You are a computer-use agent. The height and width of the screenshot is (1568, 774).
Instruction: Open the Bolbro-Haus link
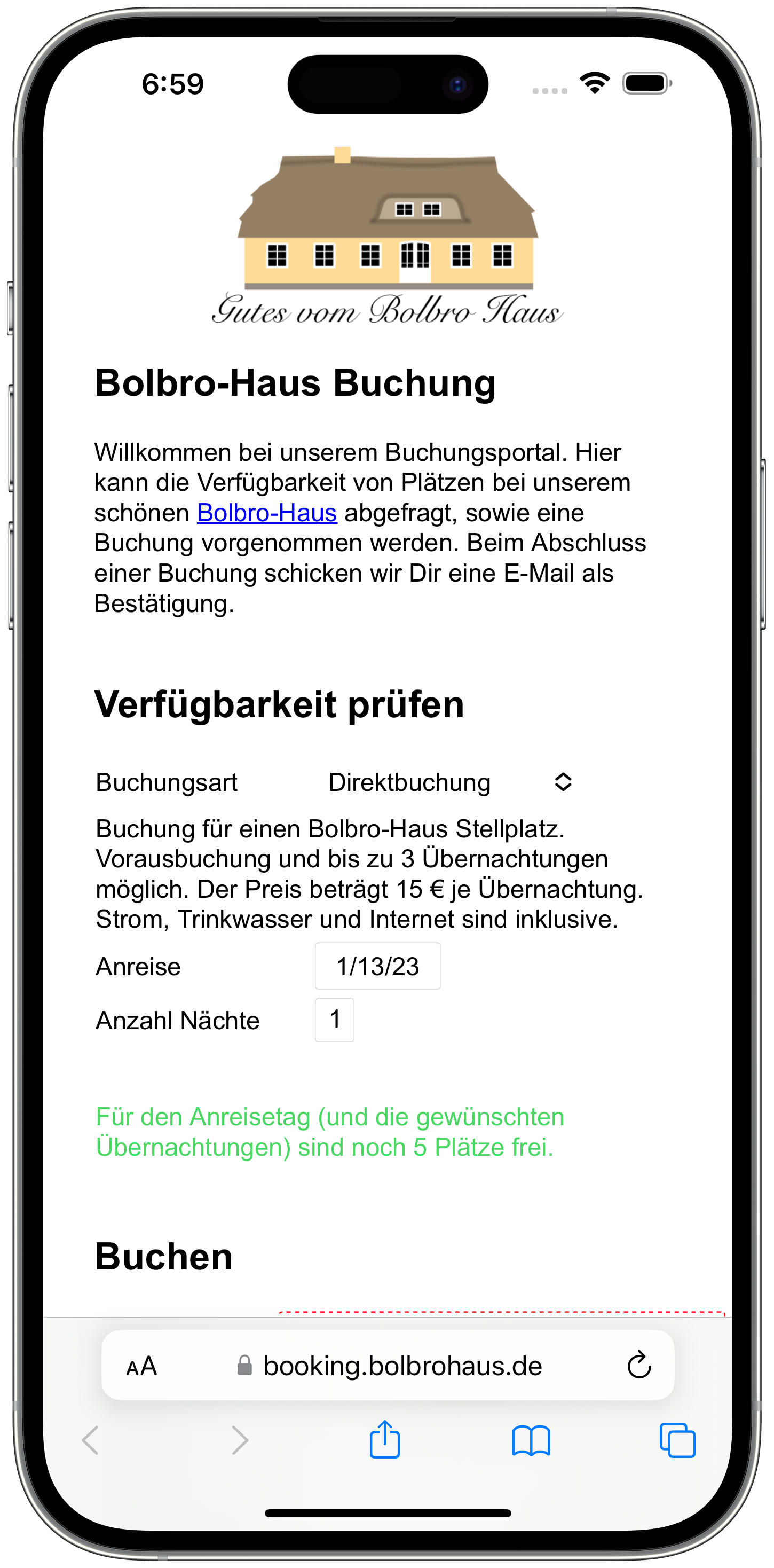tap(266, 513)
